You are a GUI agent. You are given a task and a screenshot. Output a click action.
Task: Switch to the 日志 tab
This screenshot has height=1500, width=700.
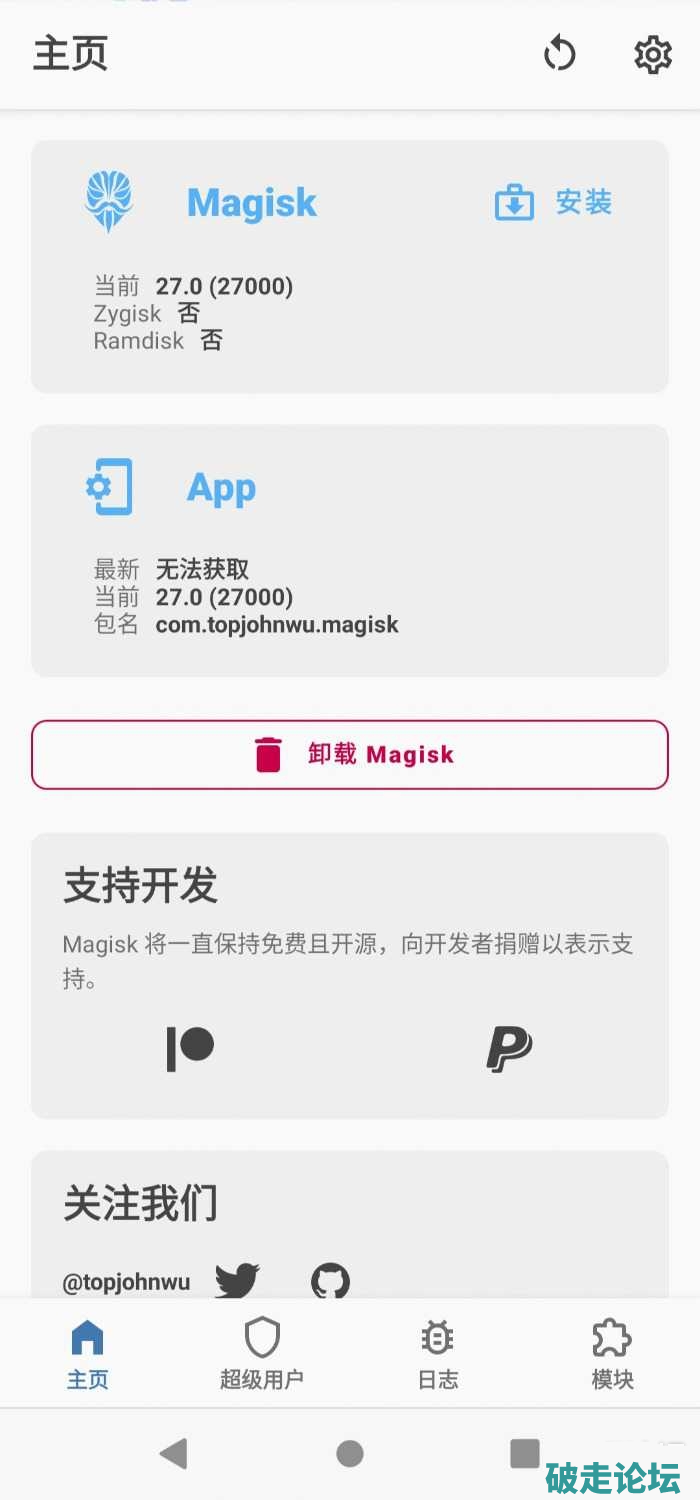pos(437,1353)
